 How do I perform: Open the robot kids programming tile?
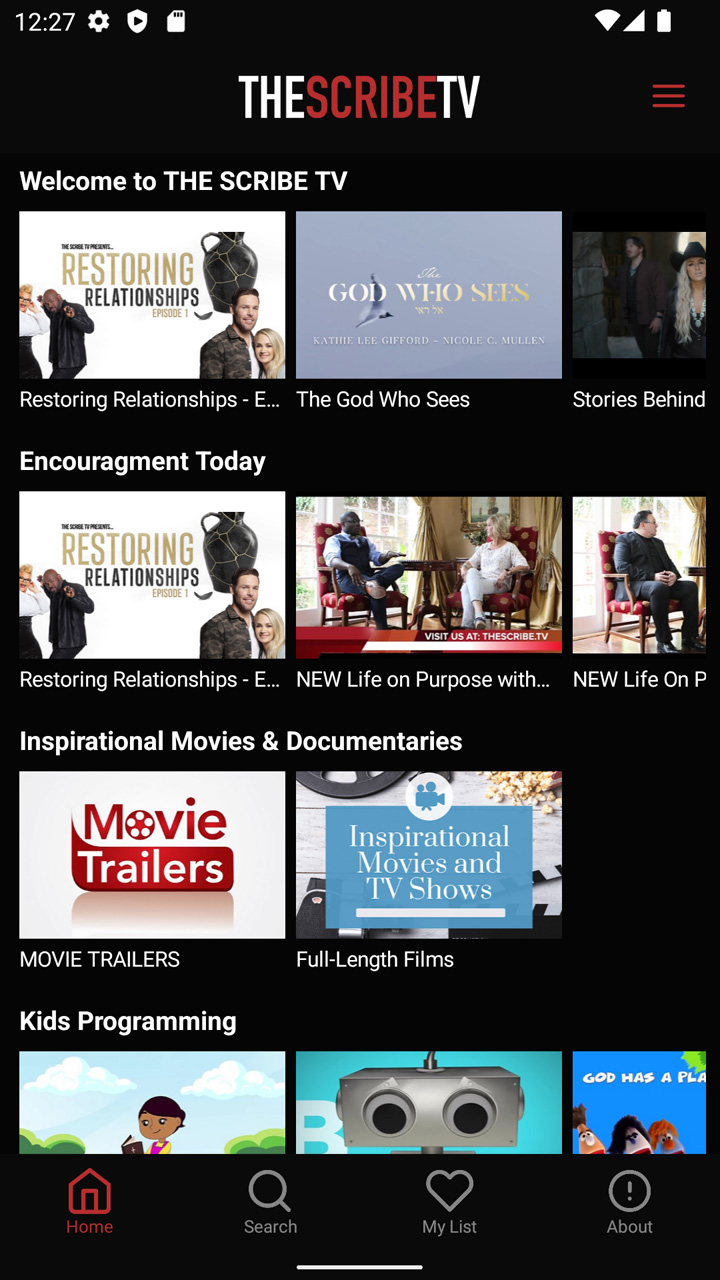[429, 1102]
